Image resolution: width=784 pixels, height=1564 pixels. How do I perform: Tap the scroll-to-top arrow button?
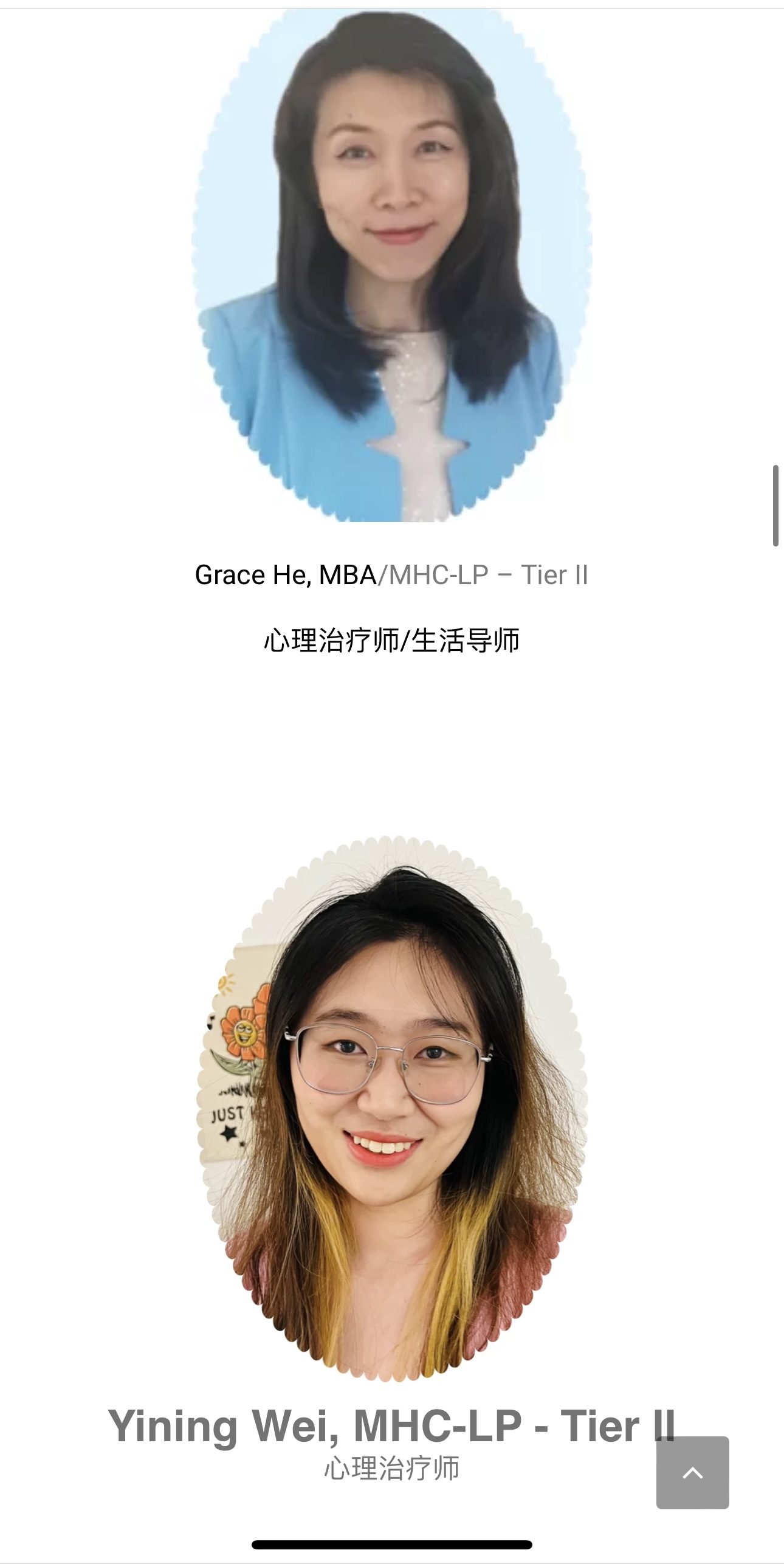click(692, 1472)
